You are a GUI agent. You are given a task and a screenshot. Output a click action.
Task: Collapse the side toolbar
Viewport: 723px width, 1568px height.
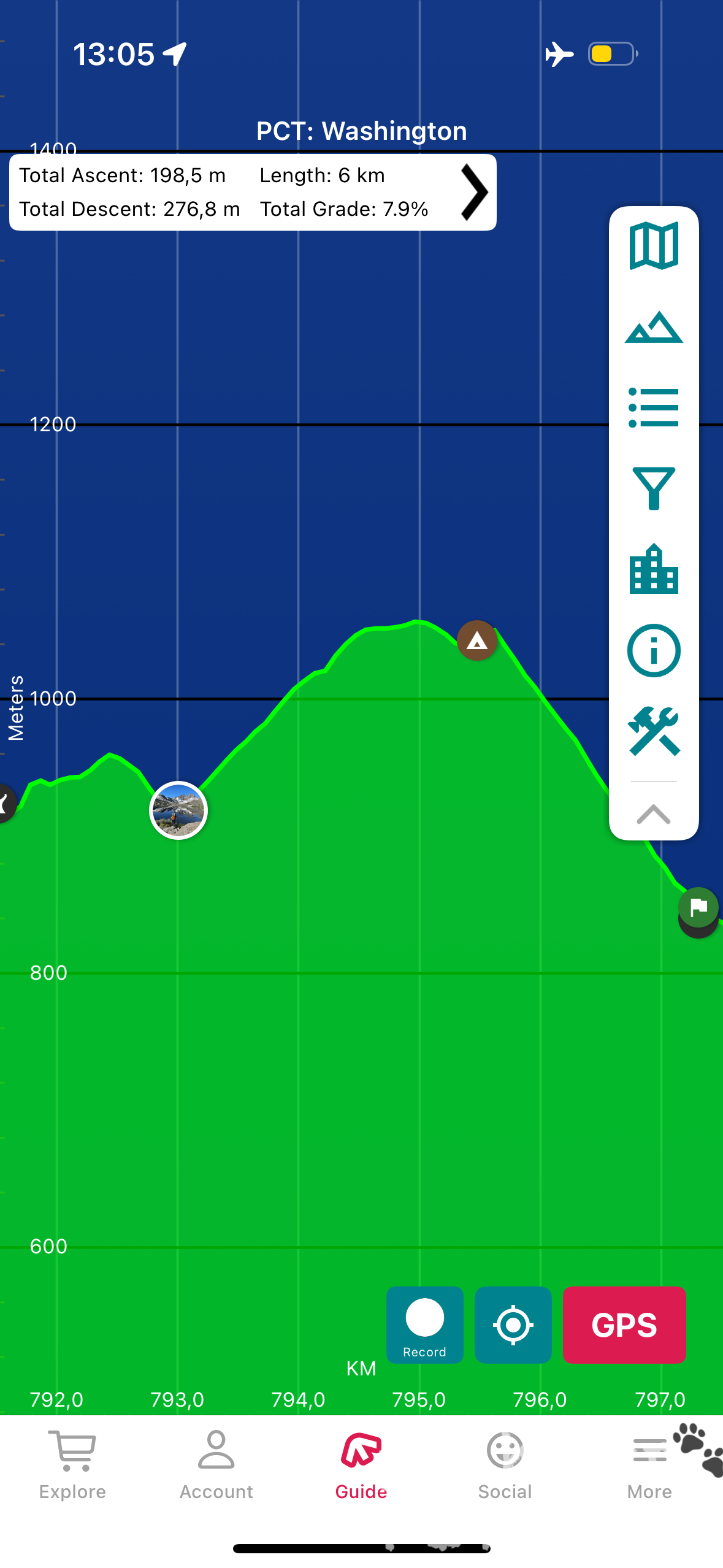click(x=654, y=814)
